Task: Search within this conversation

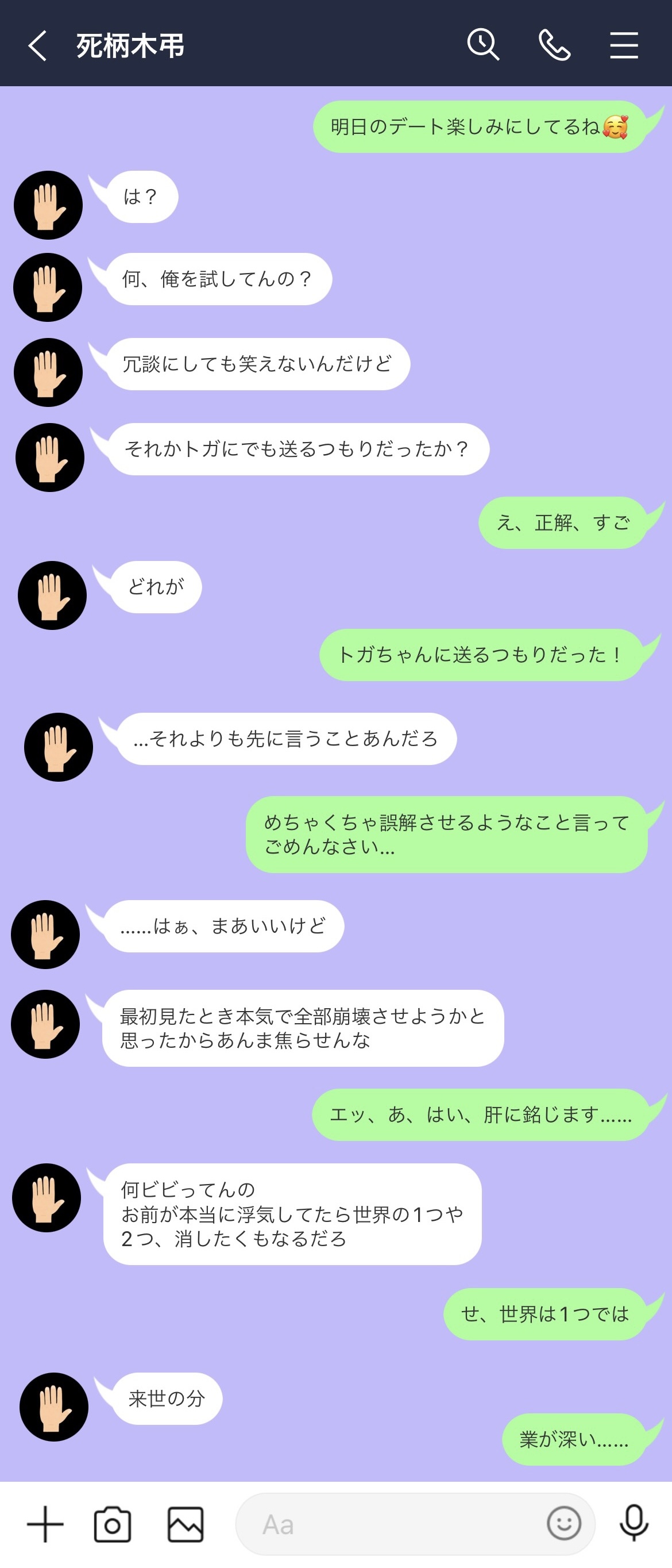Action: pyautogui.click(x=483, y=45)
